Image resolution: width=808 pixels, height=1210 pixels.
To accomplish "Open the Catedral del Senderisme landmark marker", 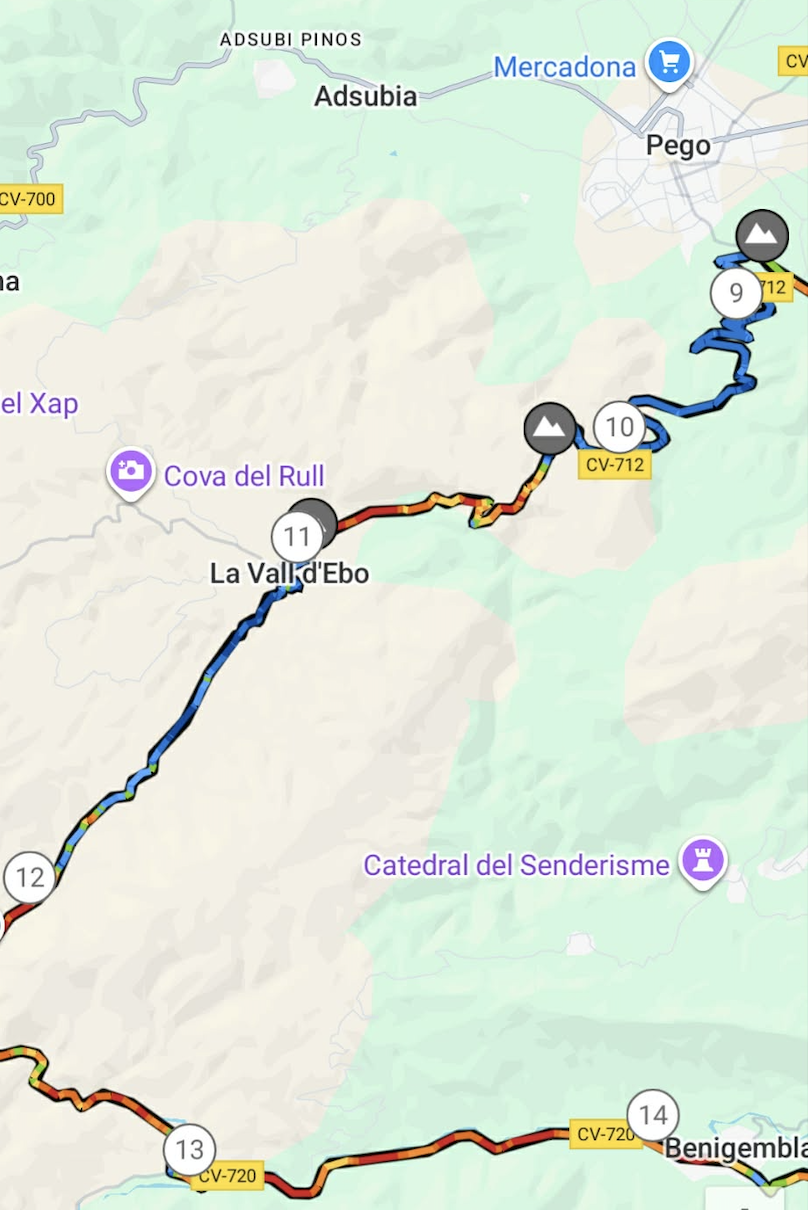I will 702,860.
